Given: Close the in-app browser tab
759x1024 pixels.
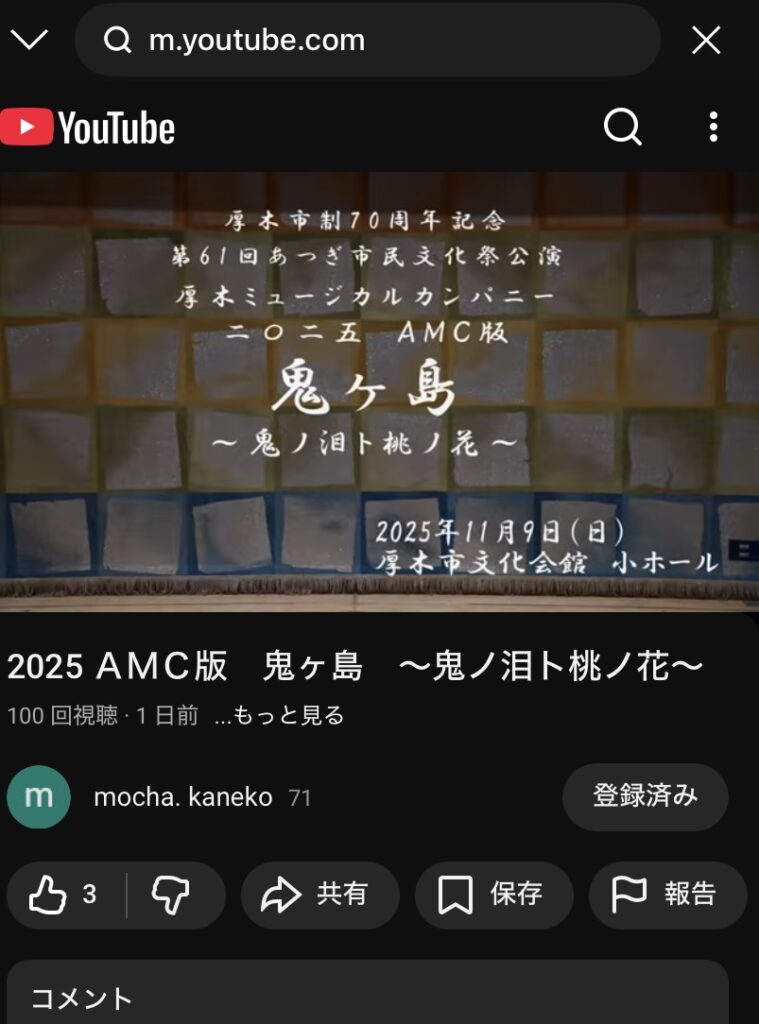Looking at the screenshot, I should (x=706, y=40).
